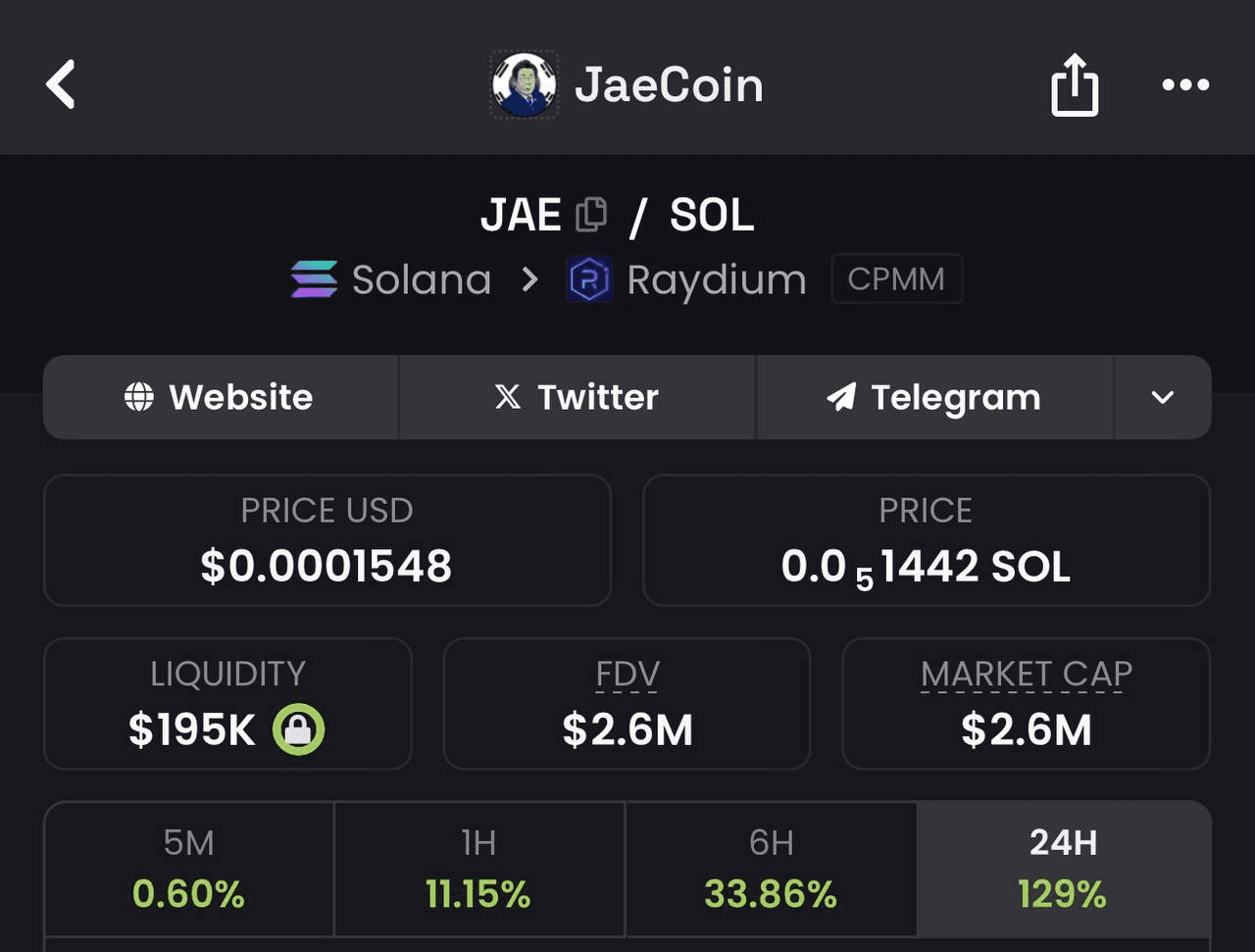The height and width of the screenshot is (952, 1255).
Task: Go back using the arrow icon
Action: tap(61, 84)
